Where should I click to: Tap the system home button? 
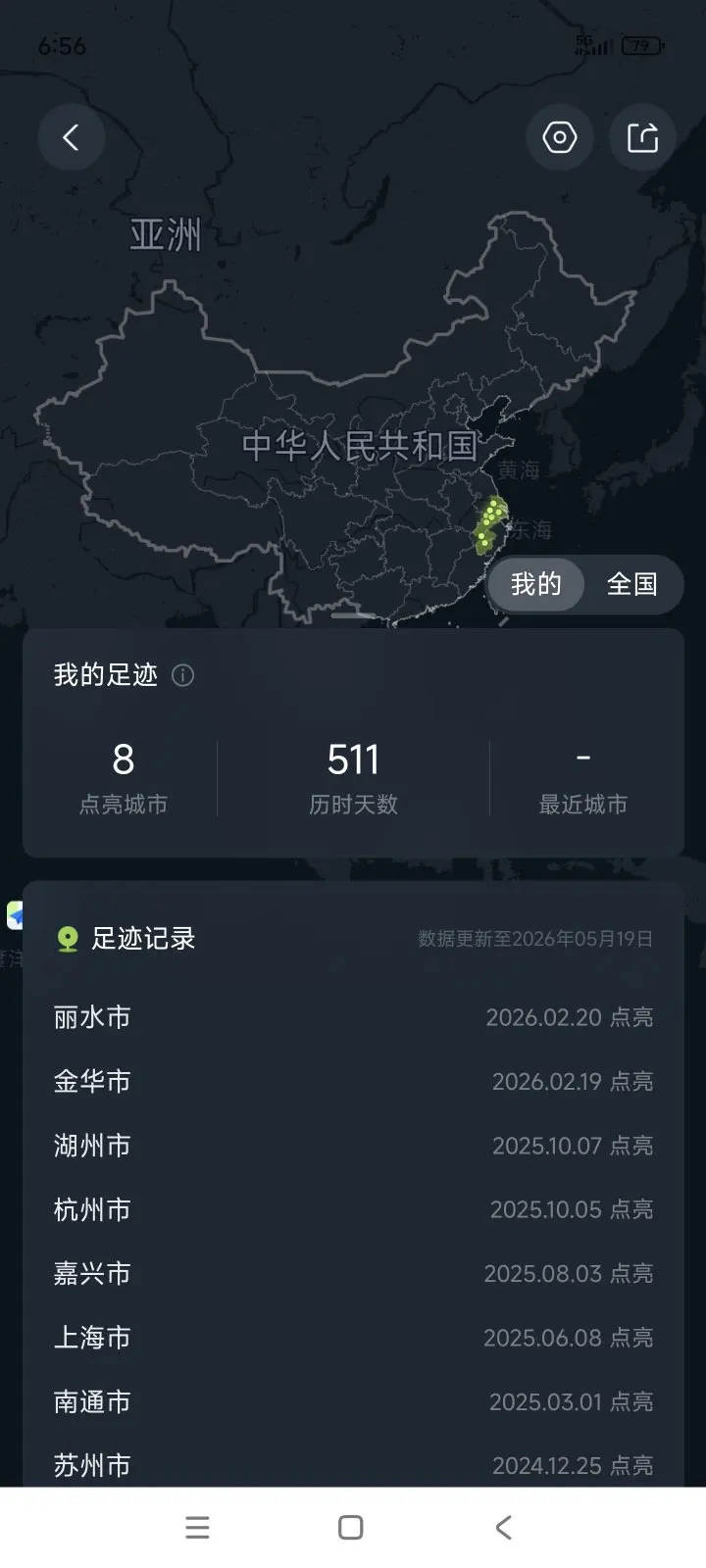tap(351, 1527)
